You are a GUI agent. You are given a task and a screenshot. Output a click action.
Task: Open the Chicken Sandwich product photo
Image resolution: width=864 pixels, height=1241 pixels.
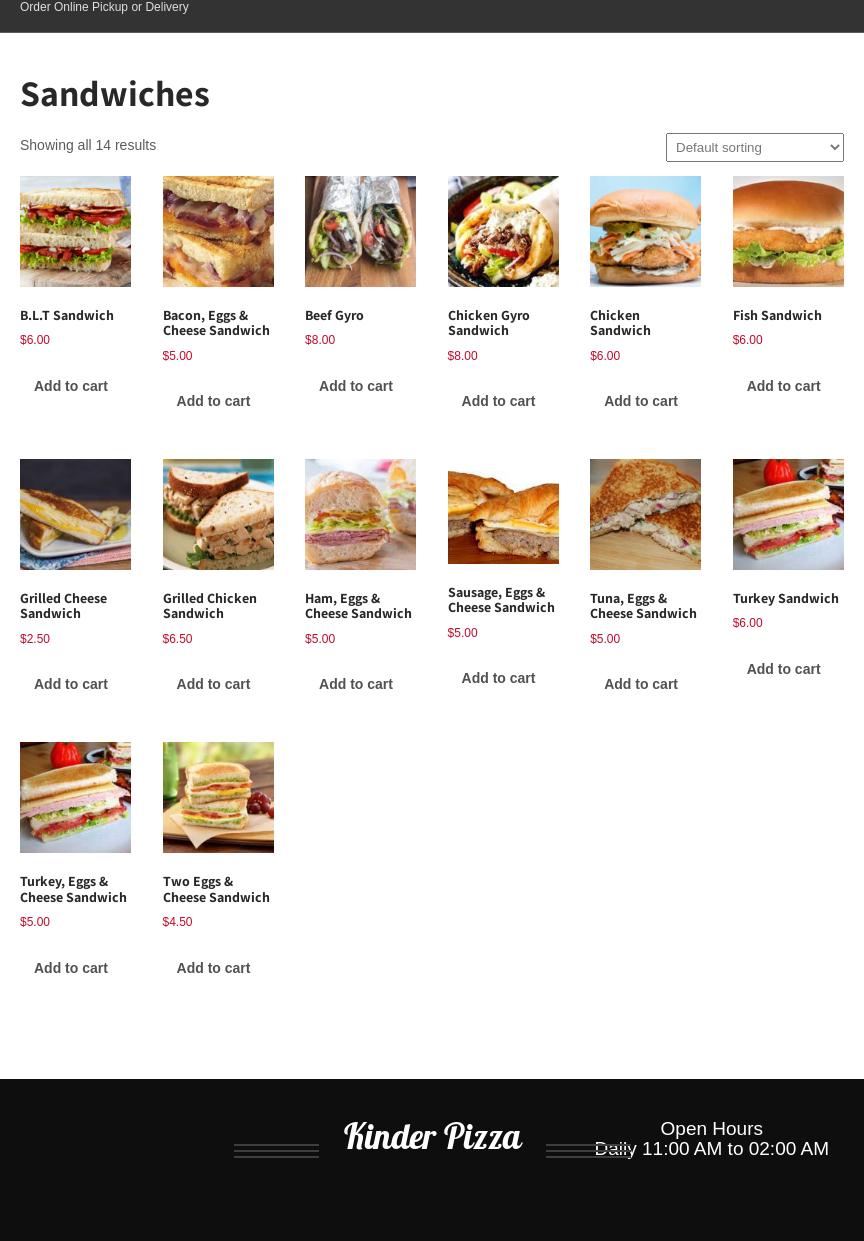[645, 232]
